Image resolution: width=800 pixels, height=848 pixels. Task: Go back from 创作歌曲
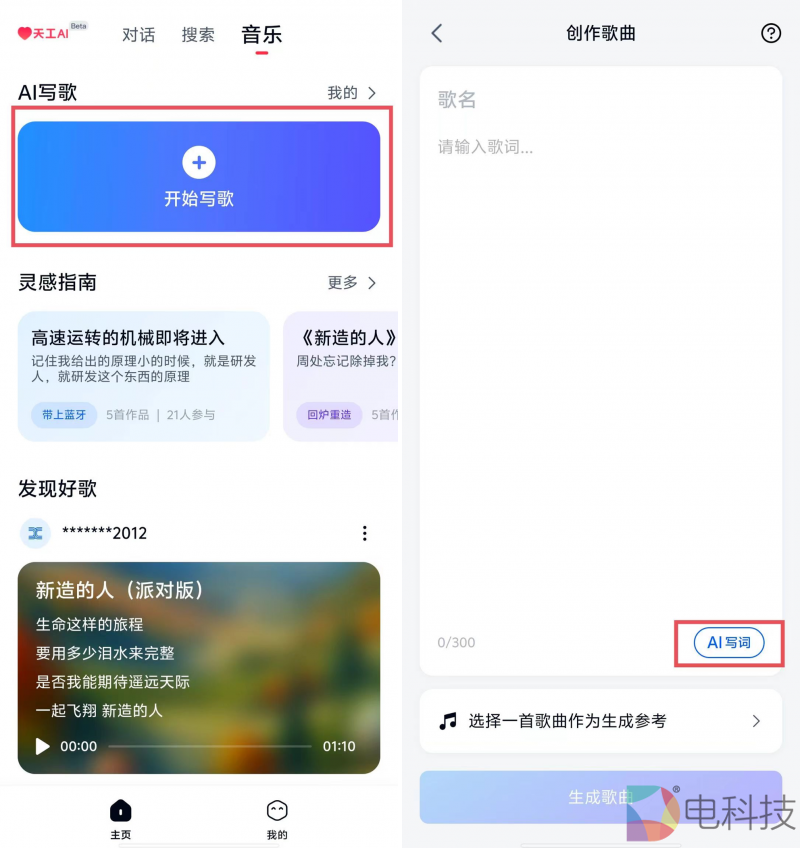pos(436,33)
